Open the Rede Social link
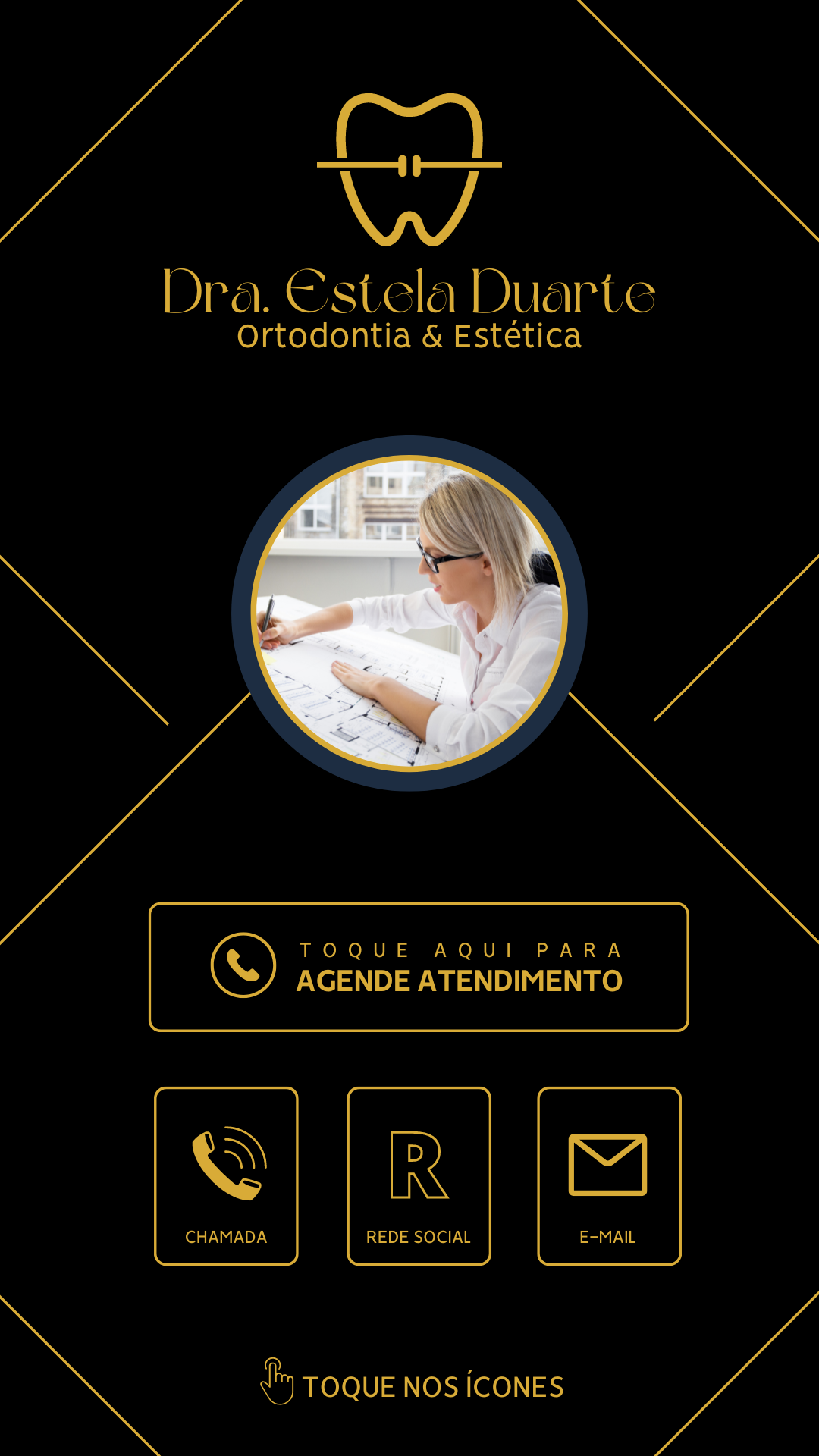Screen dimensions: 819x1456 pyautogui.click(x=419, y=1175)
